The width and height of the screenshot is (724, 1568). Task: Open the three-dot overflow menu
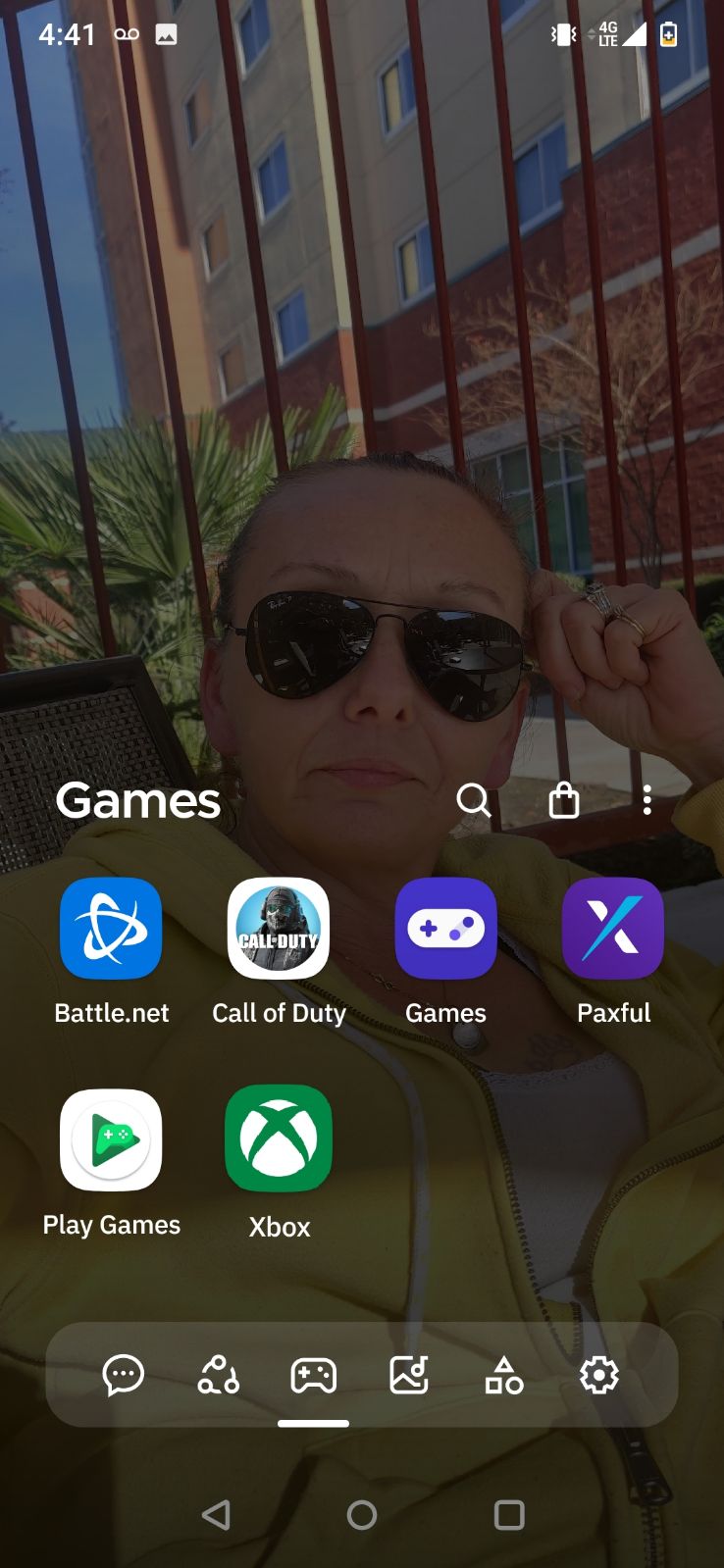[646, 800]
